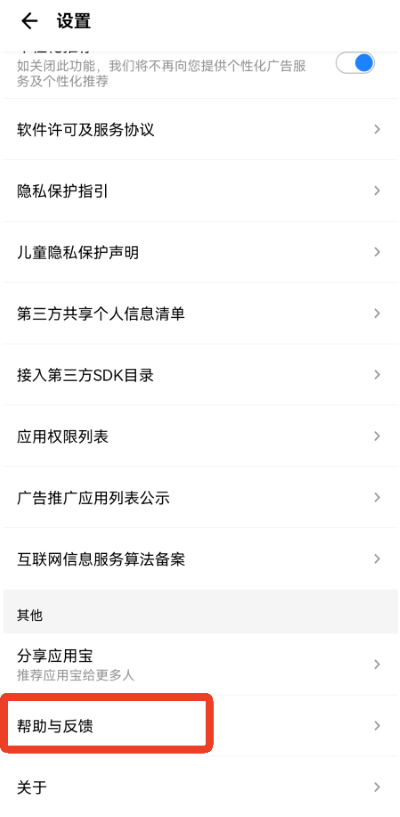
Task: View 应用权限列表
Action: click(200, 437)
